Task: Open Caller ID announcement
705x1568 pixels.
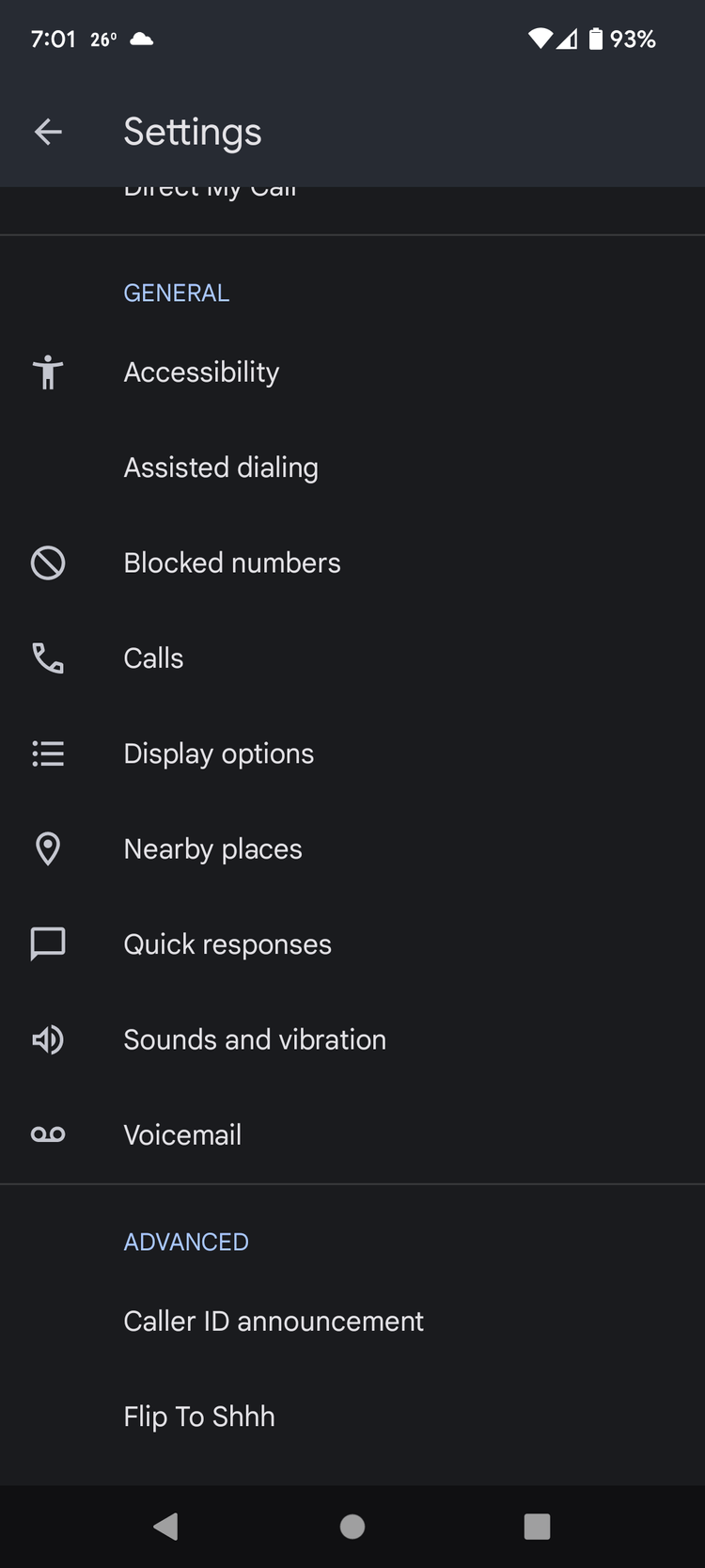Action: click(x=352, y=1322)
